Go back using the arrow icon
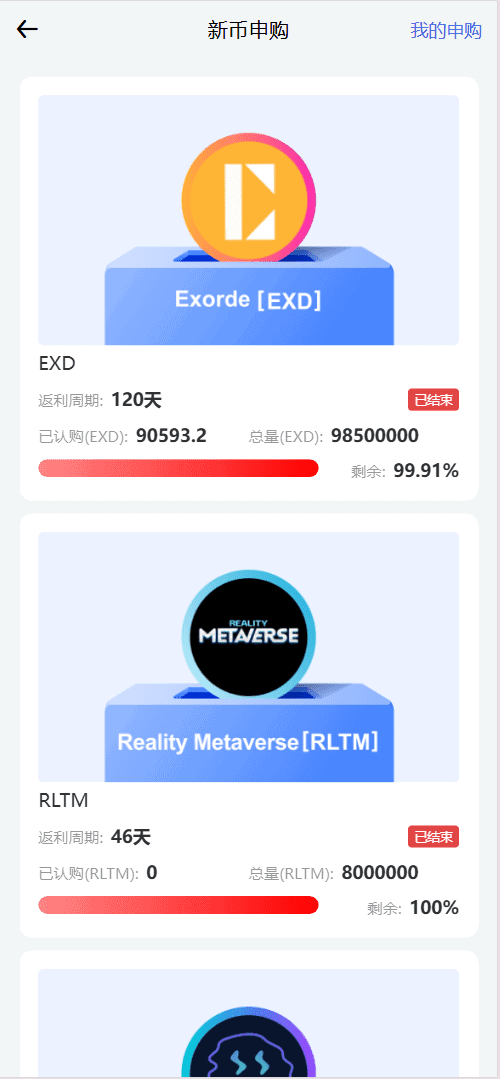The image size is (500, 1079). coord(28,30)
